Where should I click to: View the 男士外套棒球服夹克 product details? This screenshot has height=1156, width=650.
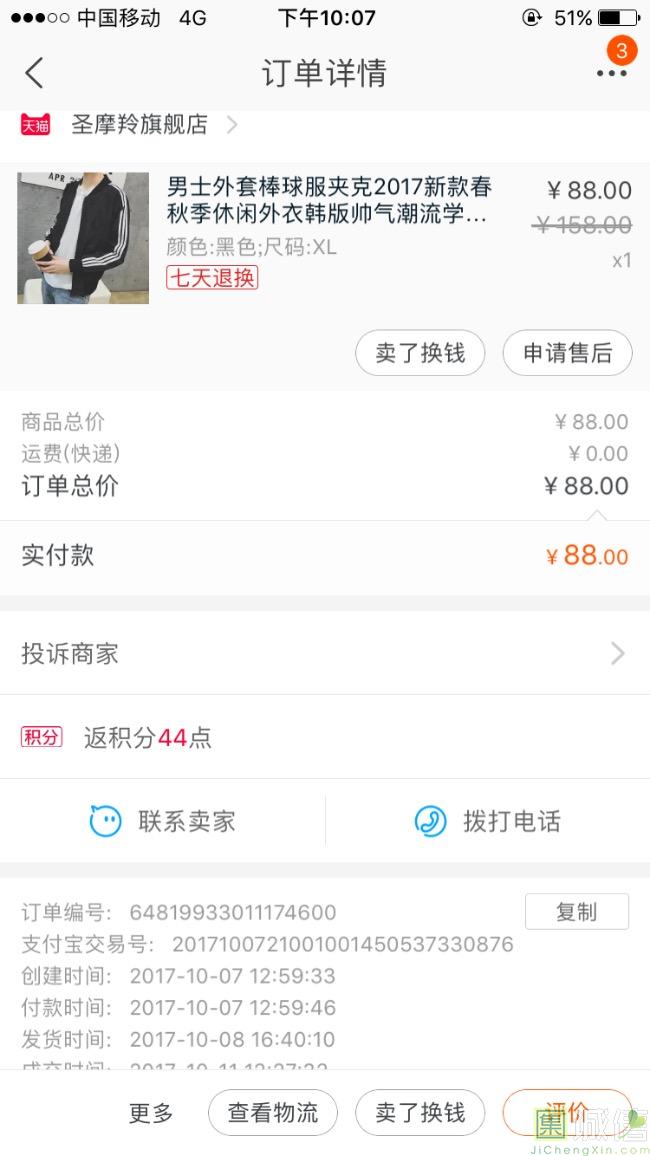329,201
